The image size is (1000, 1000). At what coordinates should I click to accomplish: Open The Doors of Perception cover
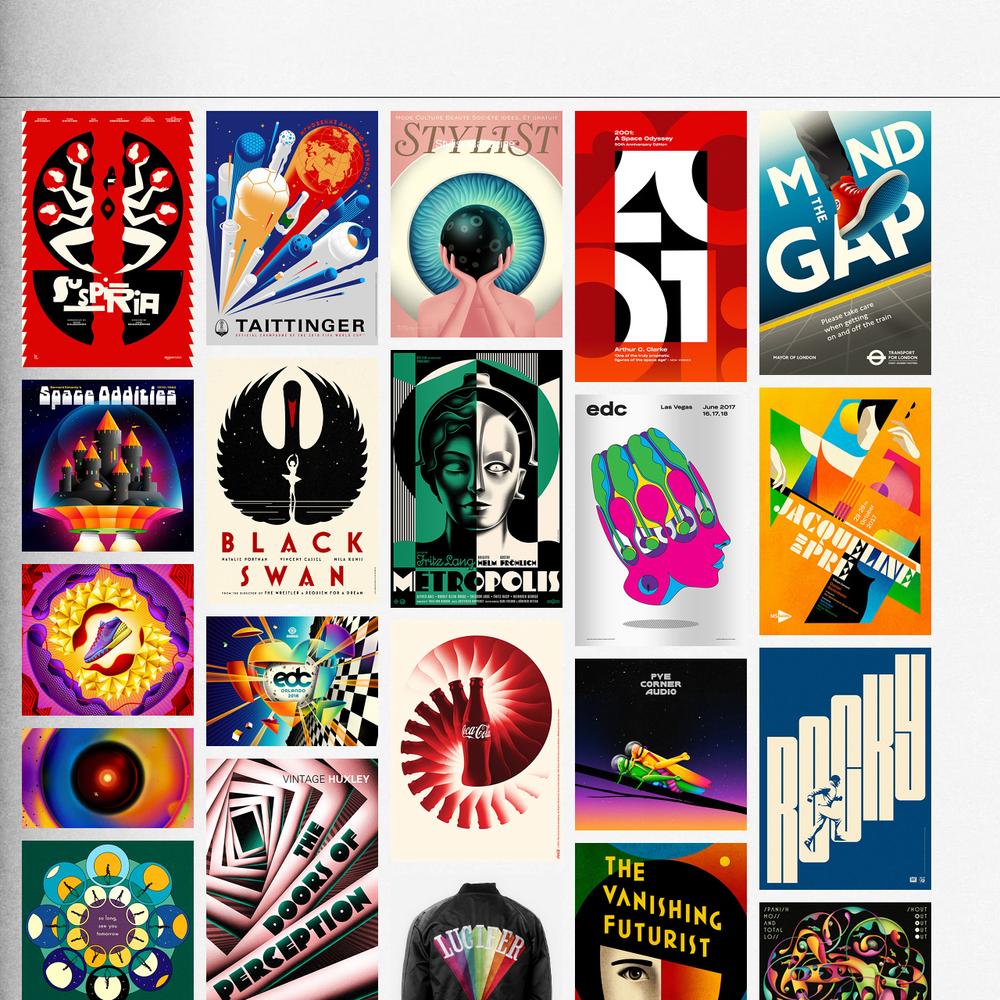[292, 878]
